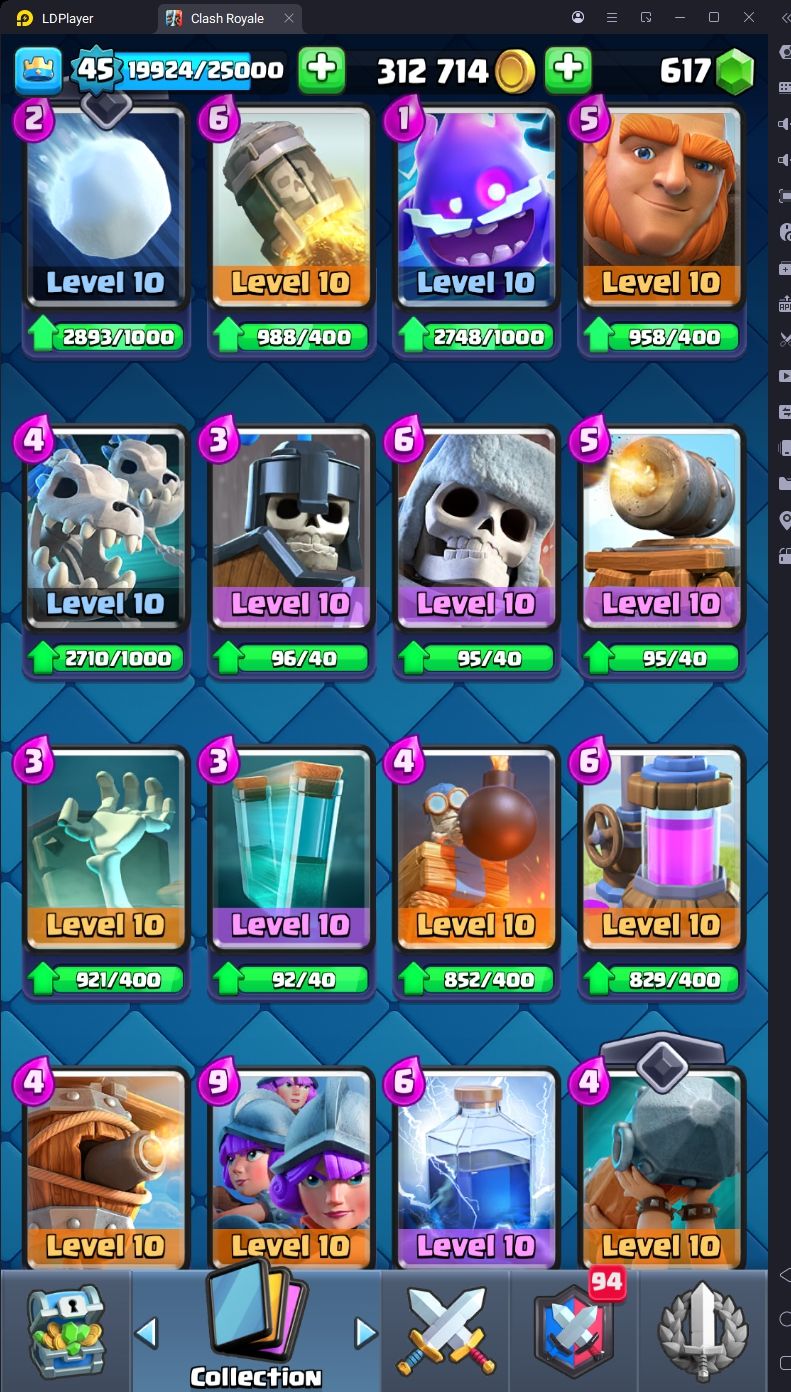
Task: Tap the green plus beside the XP bar
Action: click(321, 69)
